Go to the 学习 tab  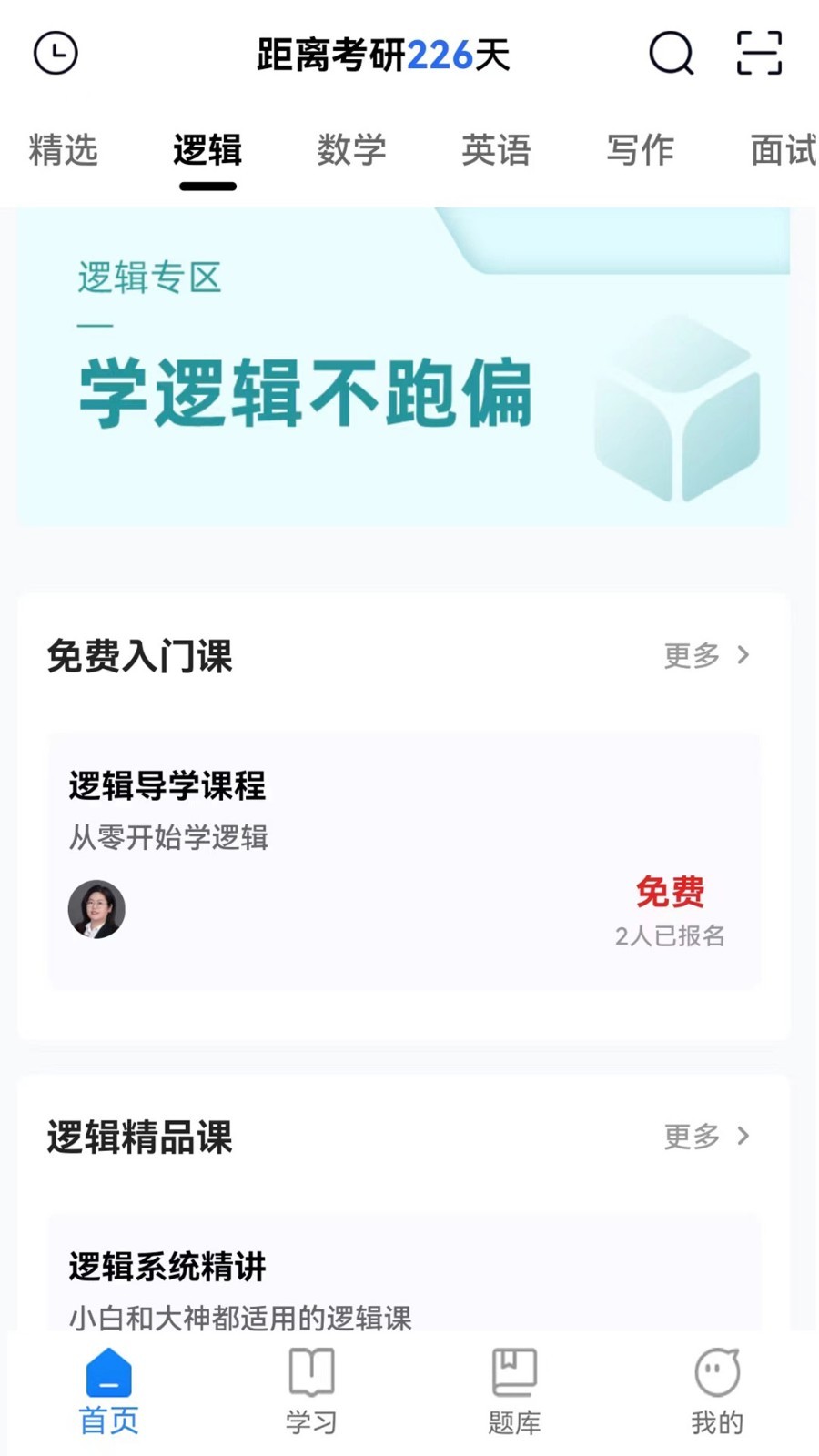click(311, 1391)
